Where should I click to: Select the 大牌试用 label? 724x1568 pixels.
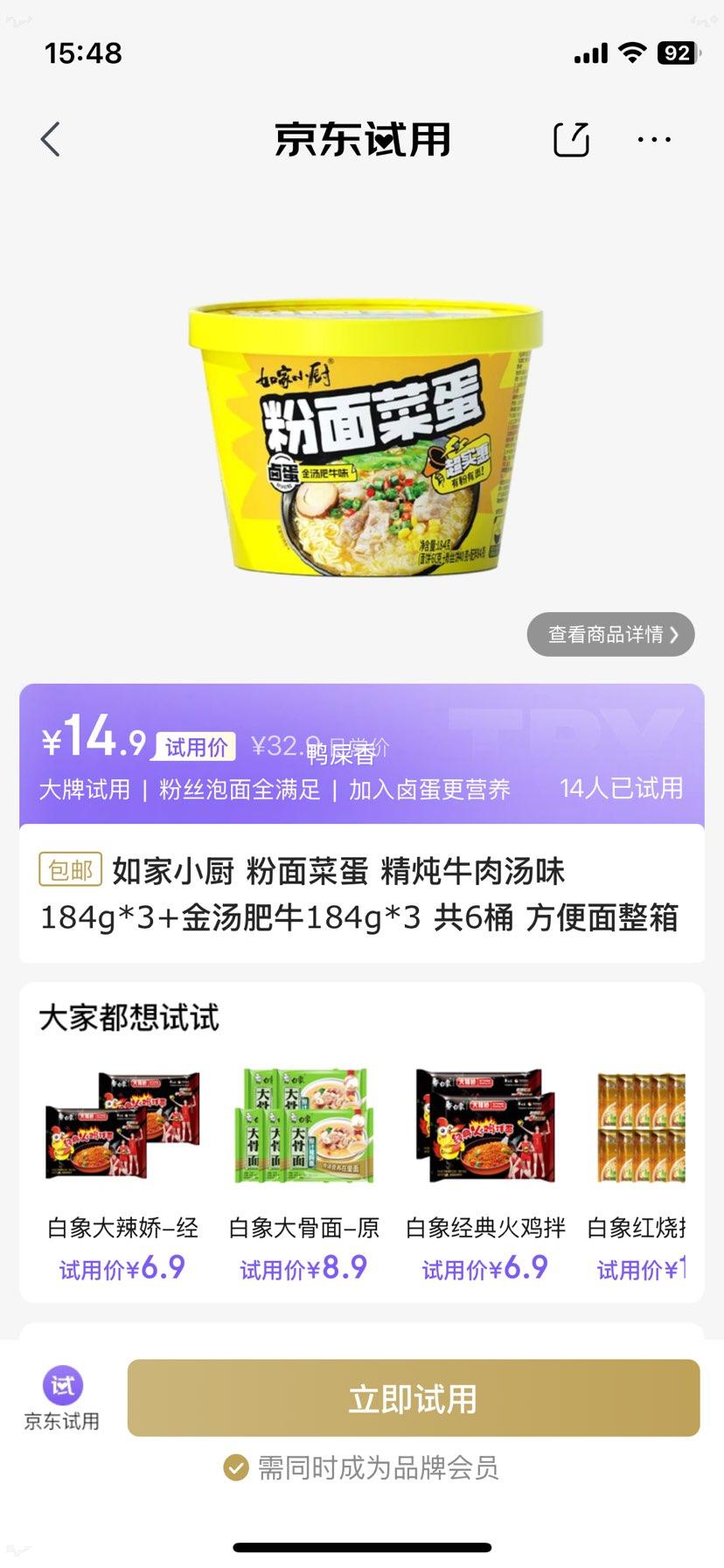[x=83, y=788]
